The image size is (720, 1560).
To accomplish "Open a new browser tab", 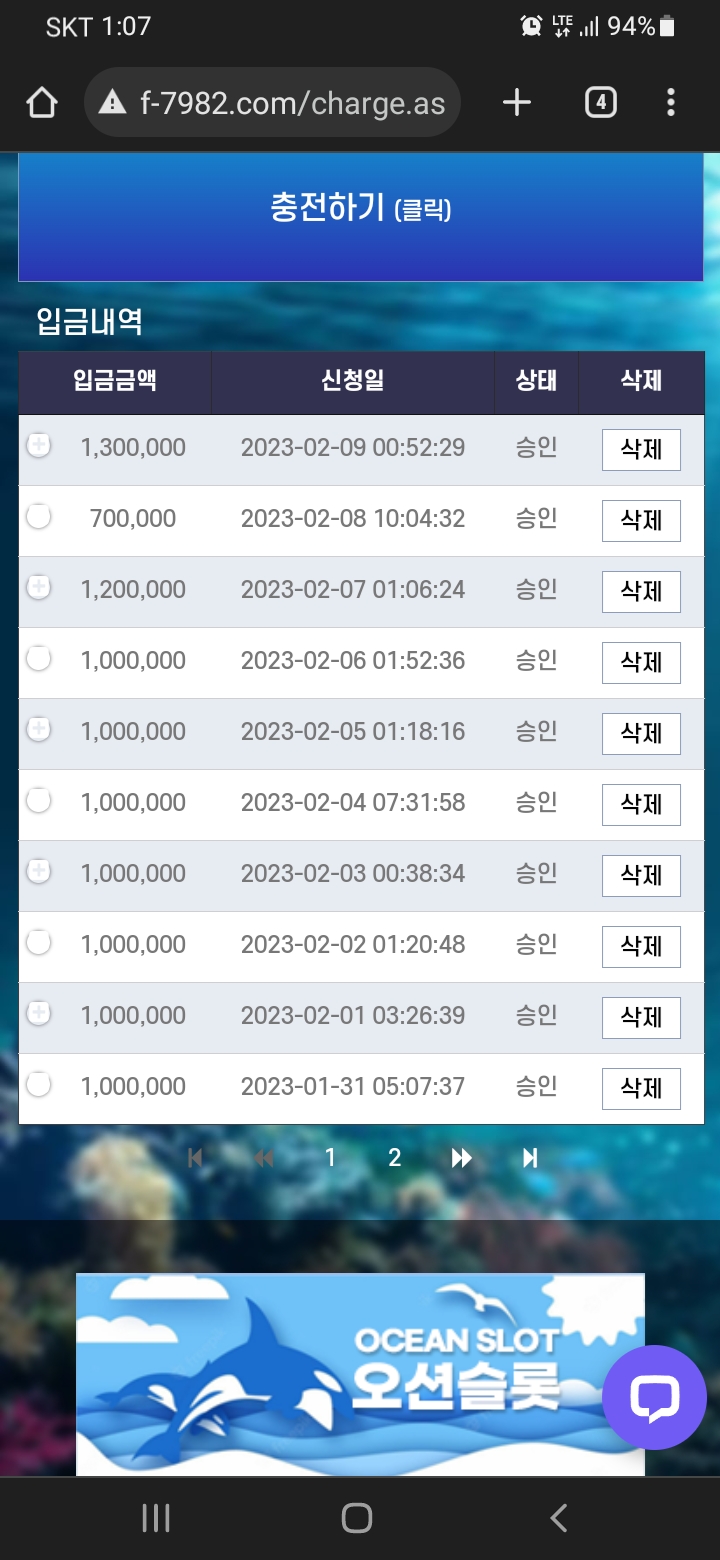I will [x=516, y=102].
